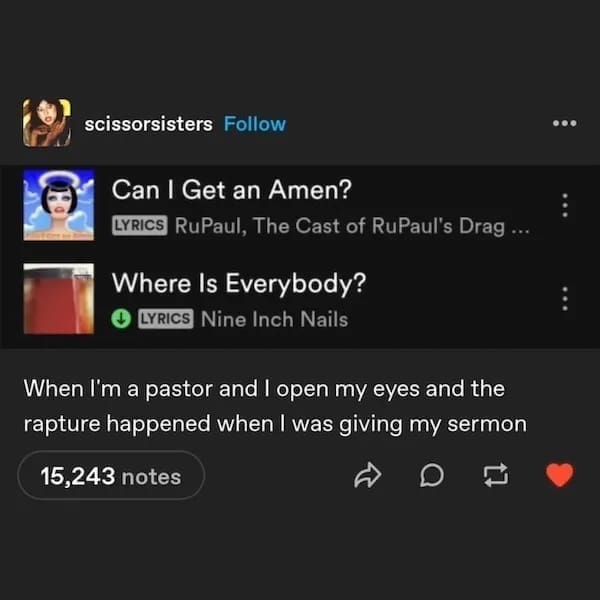Reply to the post with the speech bubble

coord(430,476)
